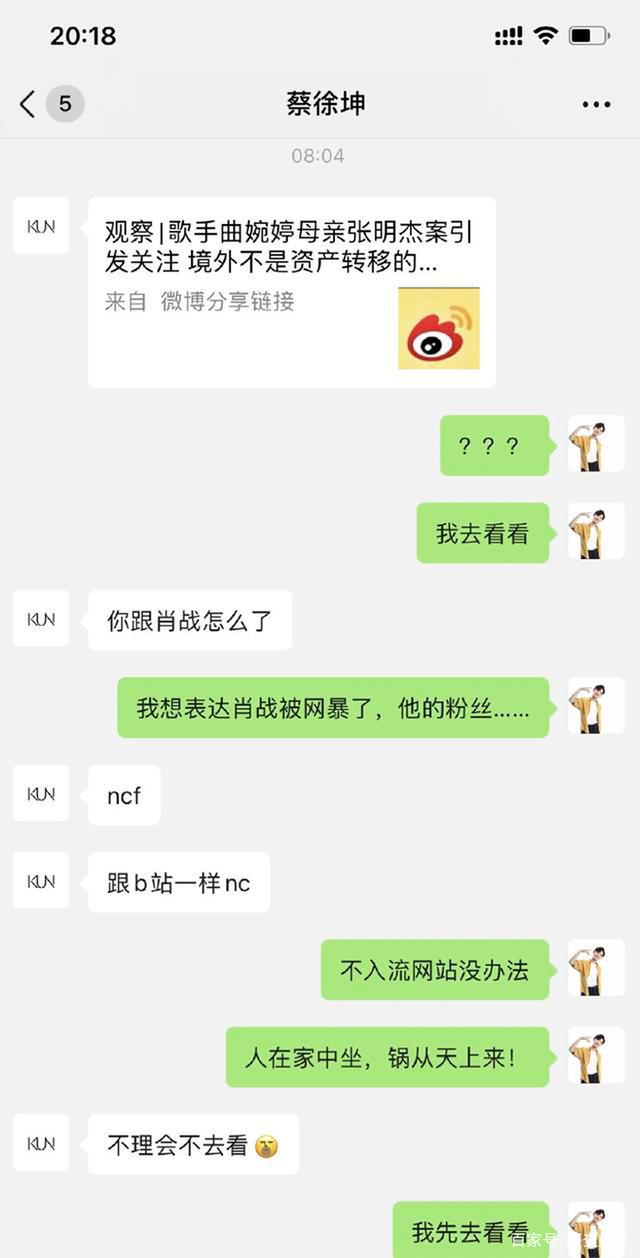Open the three-dot chat info menu
Screen dimensions: 640x1258
[596, 104]
